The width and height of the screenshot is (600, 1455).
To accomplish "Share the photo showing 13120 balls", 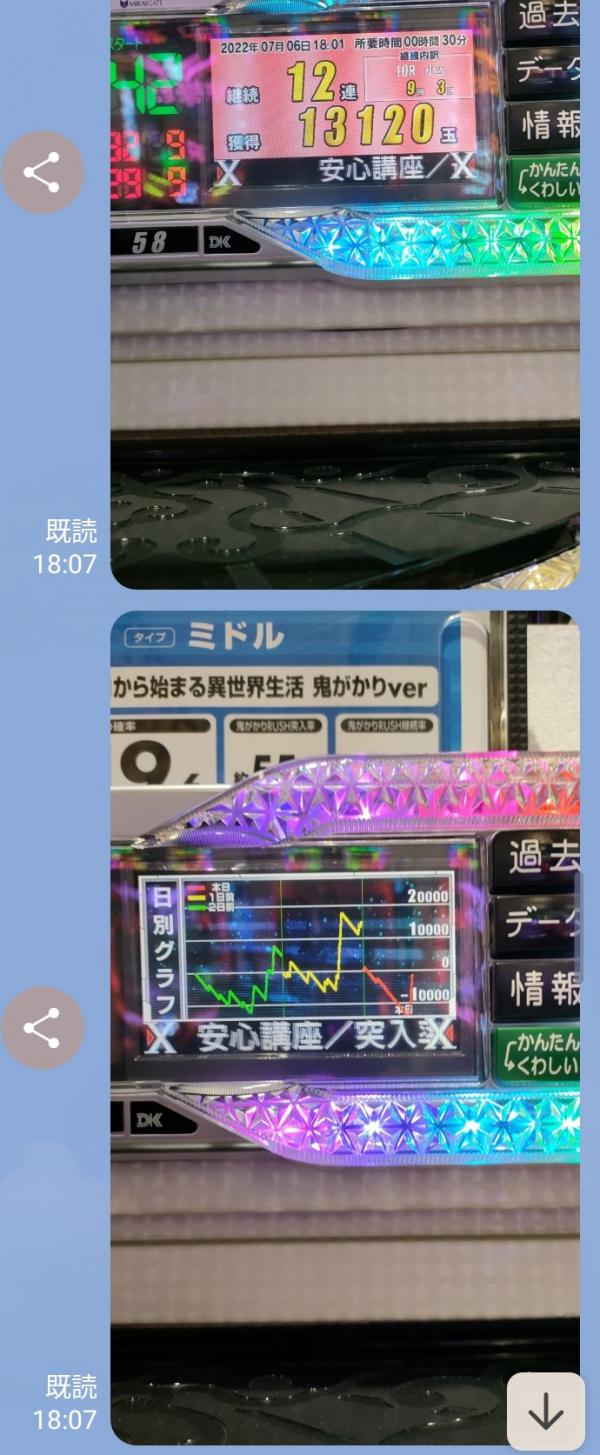I will click(41, 172).
